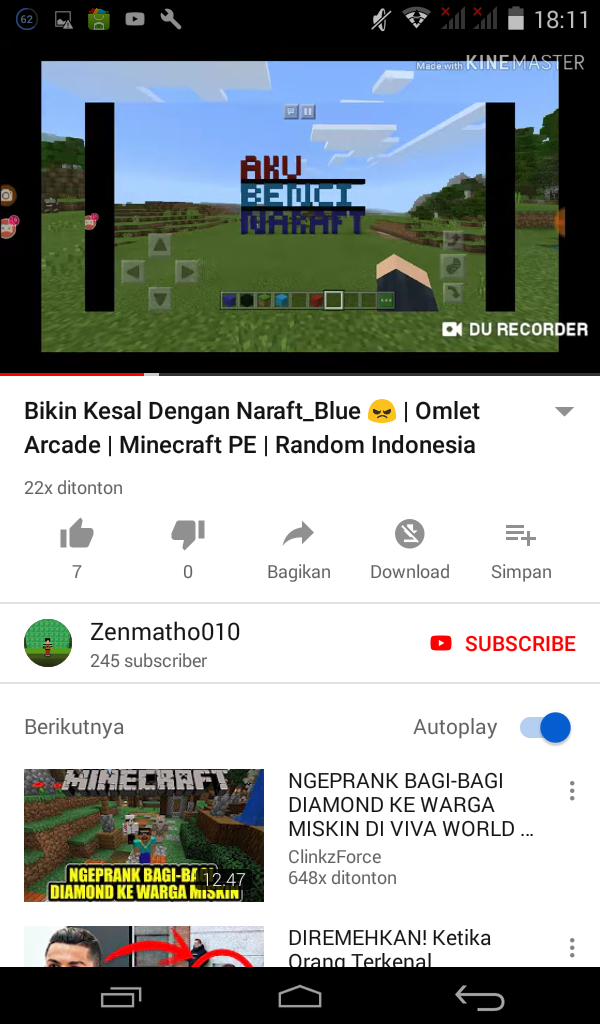
Task: Expand the video description arrow
Action: point(563,411)
